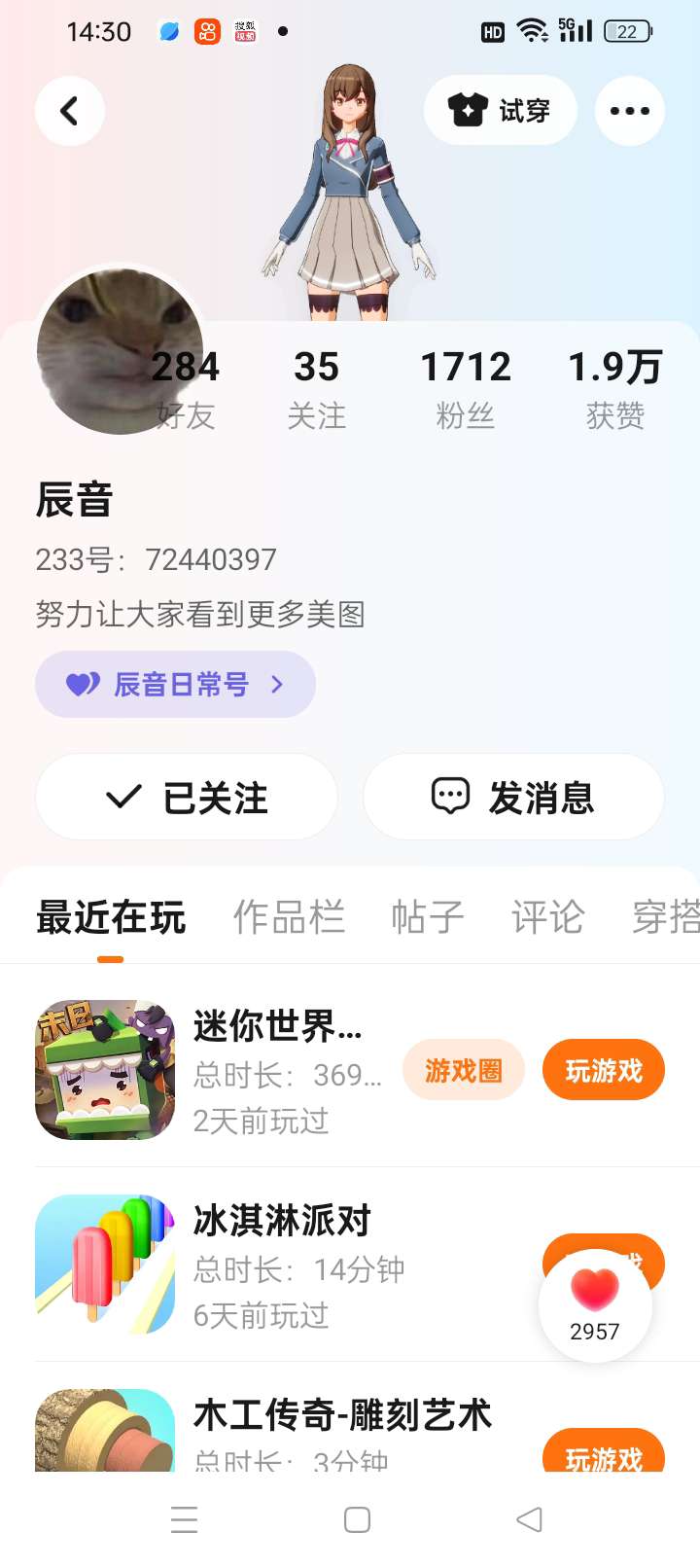View the 35 关注 following list
Image resolution: width=700 pixels, height=1568 pixels.
coord(316,389)
